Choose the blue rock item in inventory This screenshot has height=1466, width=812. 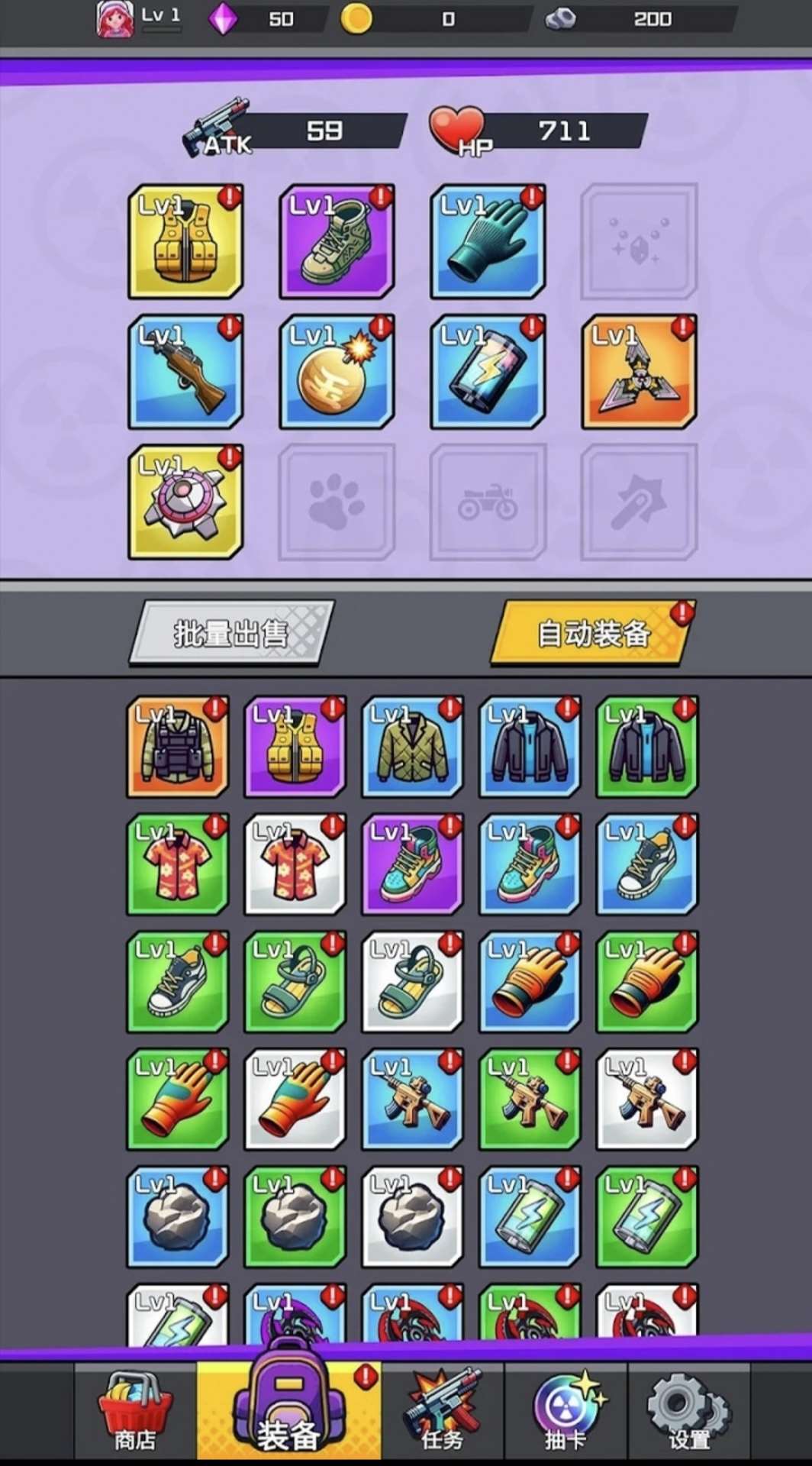[177, 1218]
